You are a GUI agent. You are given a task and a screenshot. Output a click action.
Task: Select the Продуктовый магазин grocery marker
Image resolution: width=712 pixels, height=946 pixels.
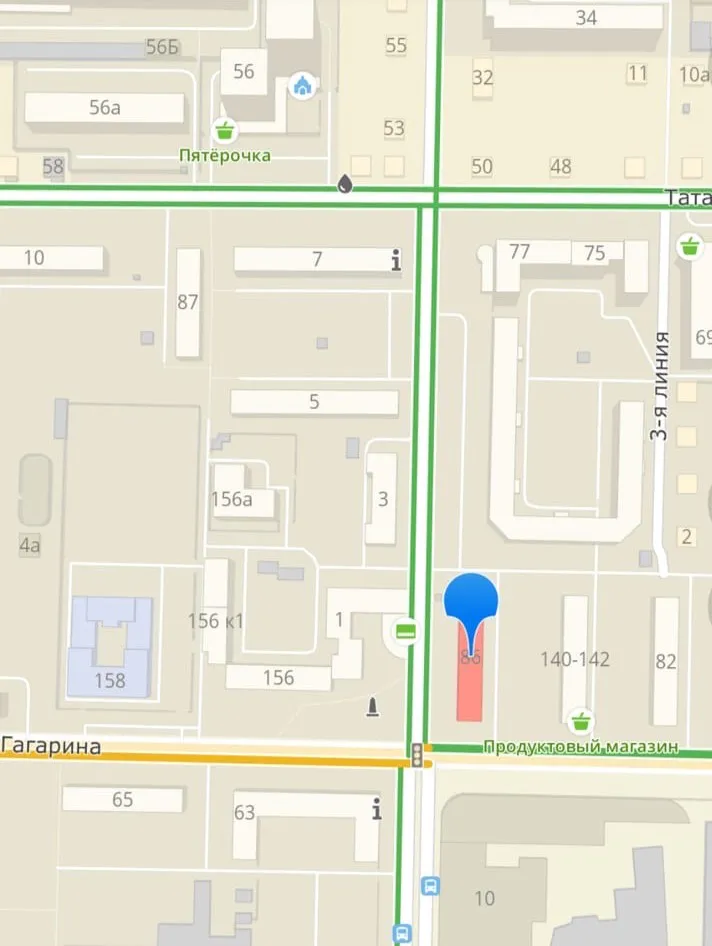coord(578,720)
